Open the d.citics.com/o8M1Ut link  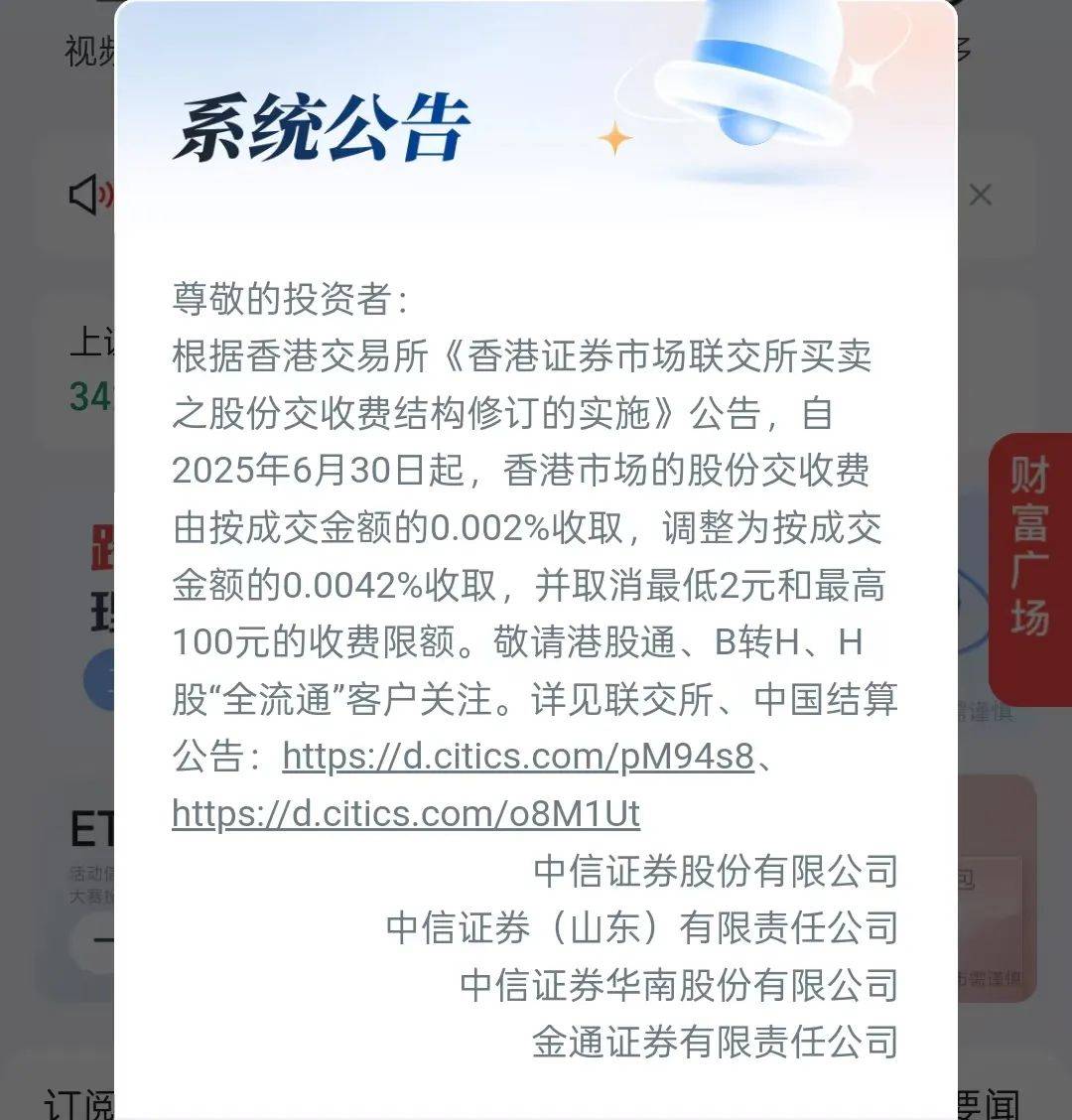[405, 814]
